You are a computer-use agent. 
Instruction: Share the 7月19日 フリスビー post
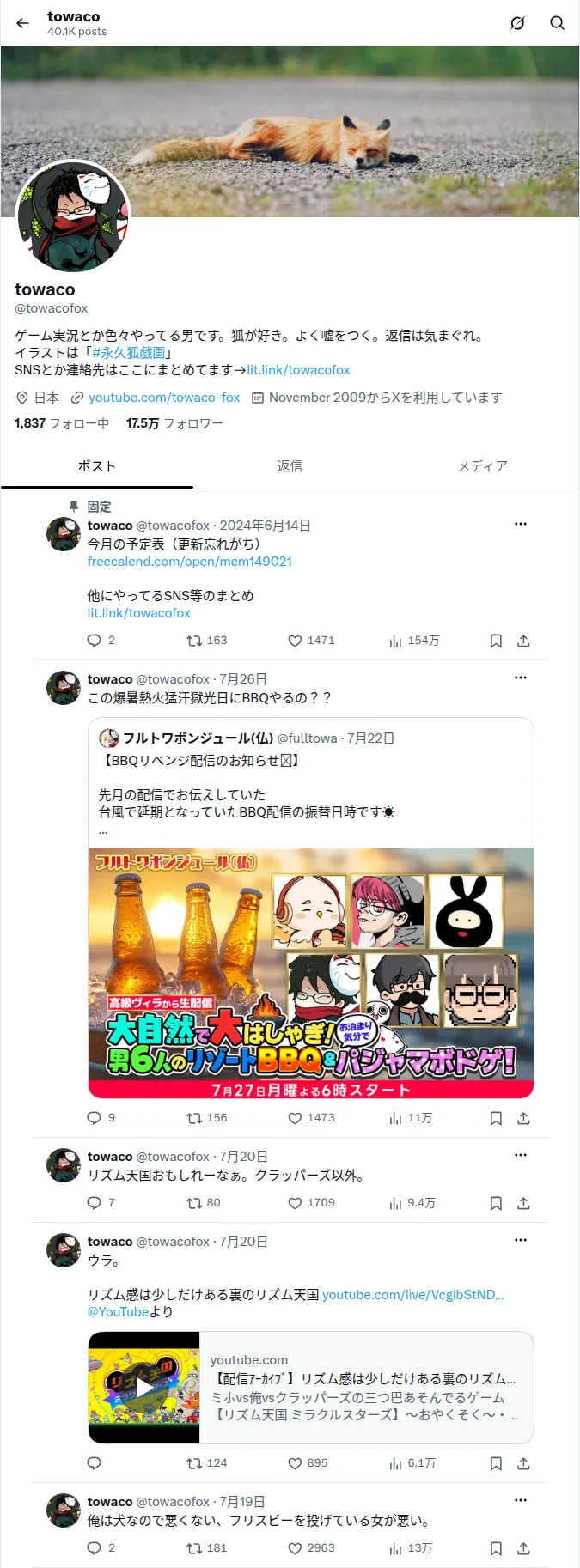click(523, 1548)
